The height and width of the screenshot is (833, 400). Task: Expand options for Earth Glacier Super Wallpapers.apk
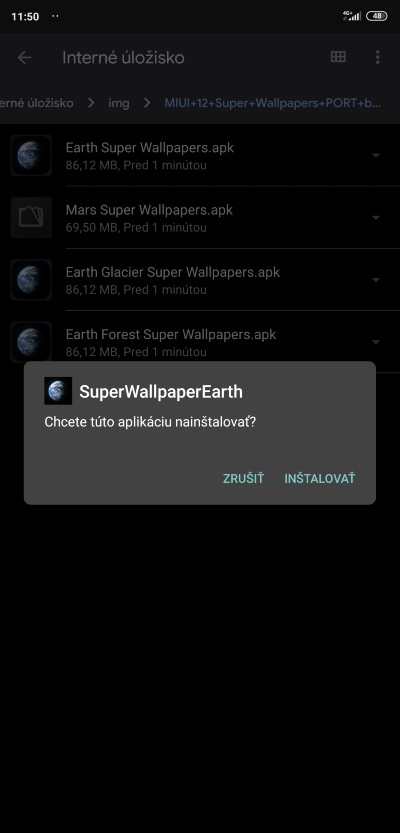pos(376,280)
